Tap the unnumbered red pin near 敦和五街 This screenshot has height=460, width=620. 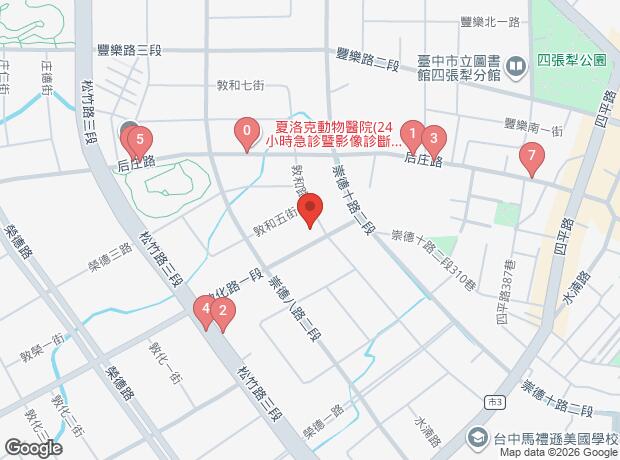pos(310,211)
